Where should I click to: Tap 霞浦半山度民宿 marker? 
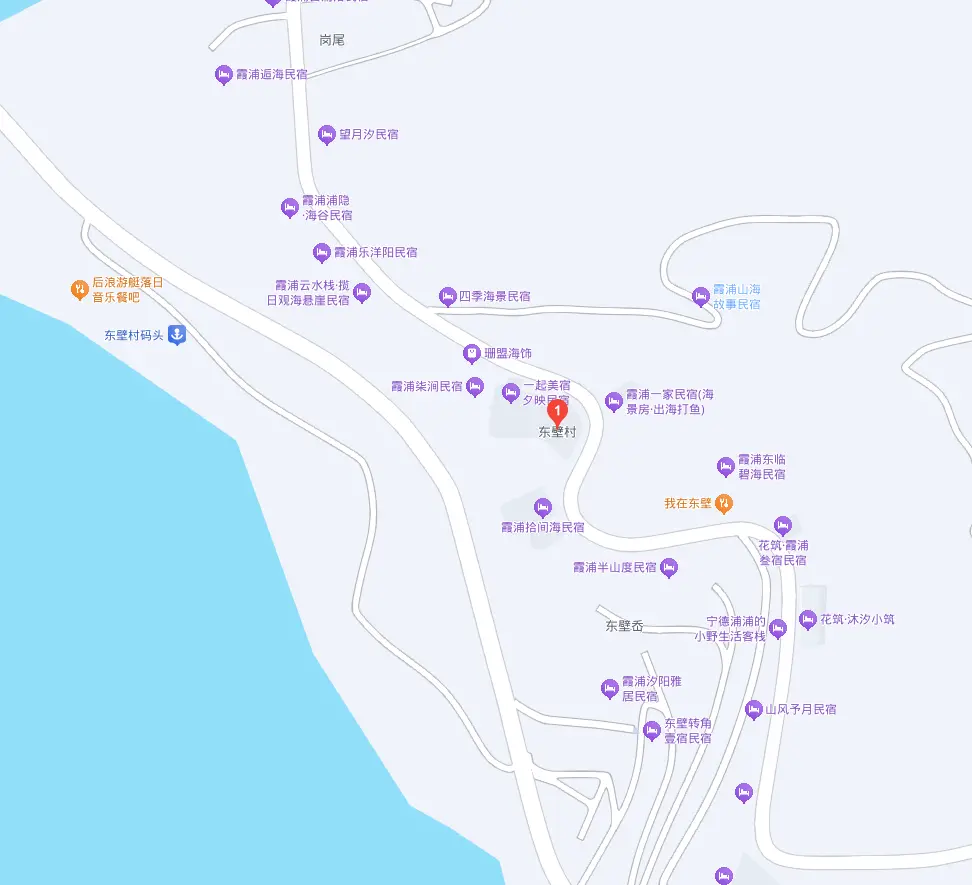669,567
